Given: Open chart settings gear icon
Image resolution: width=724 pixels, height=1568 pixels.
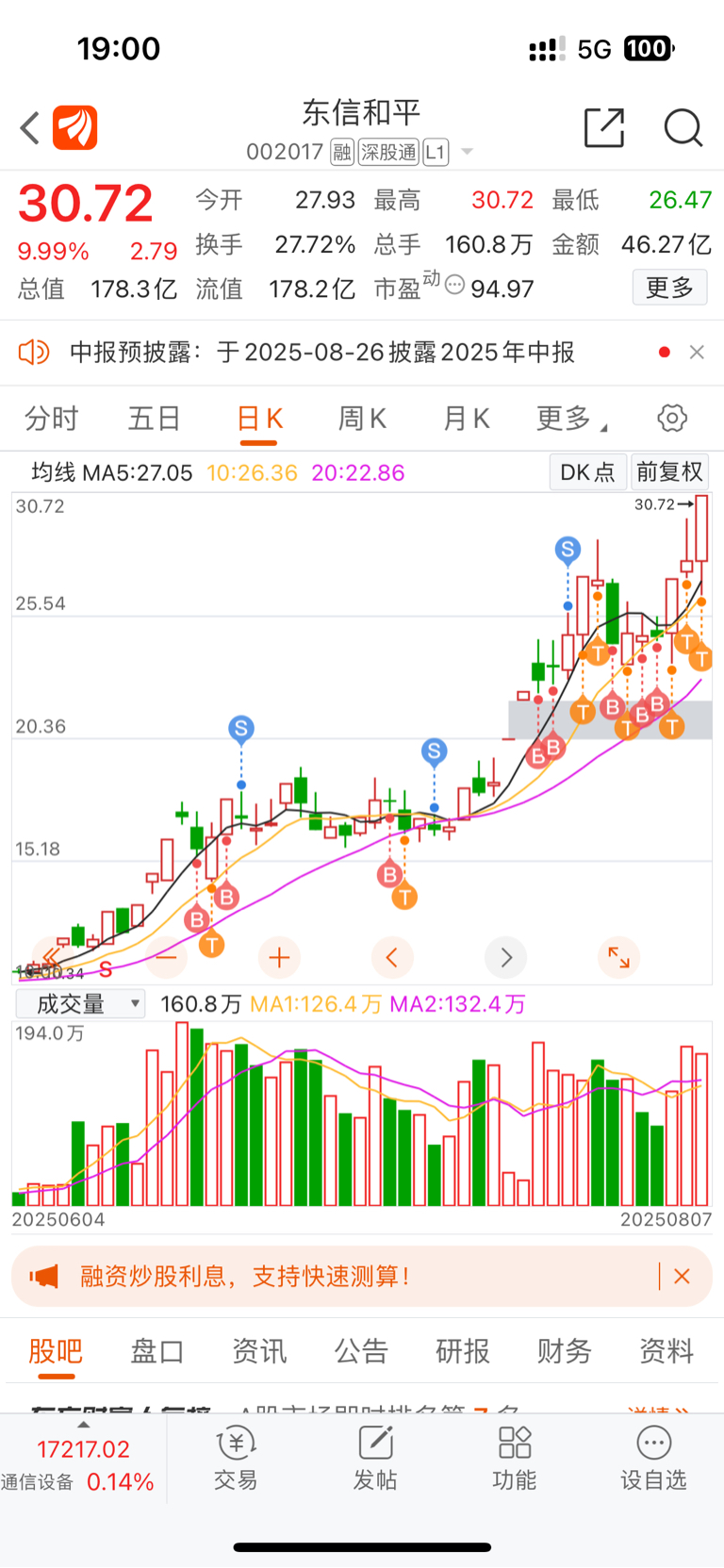Looking at the screenshot, I should [672, 418].
